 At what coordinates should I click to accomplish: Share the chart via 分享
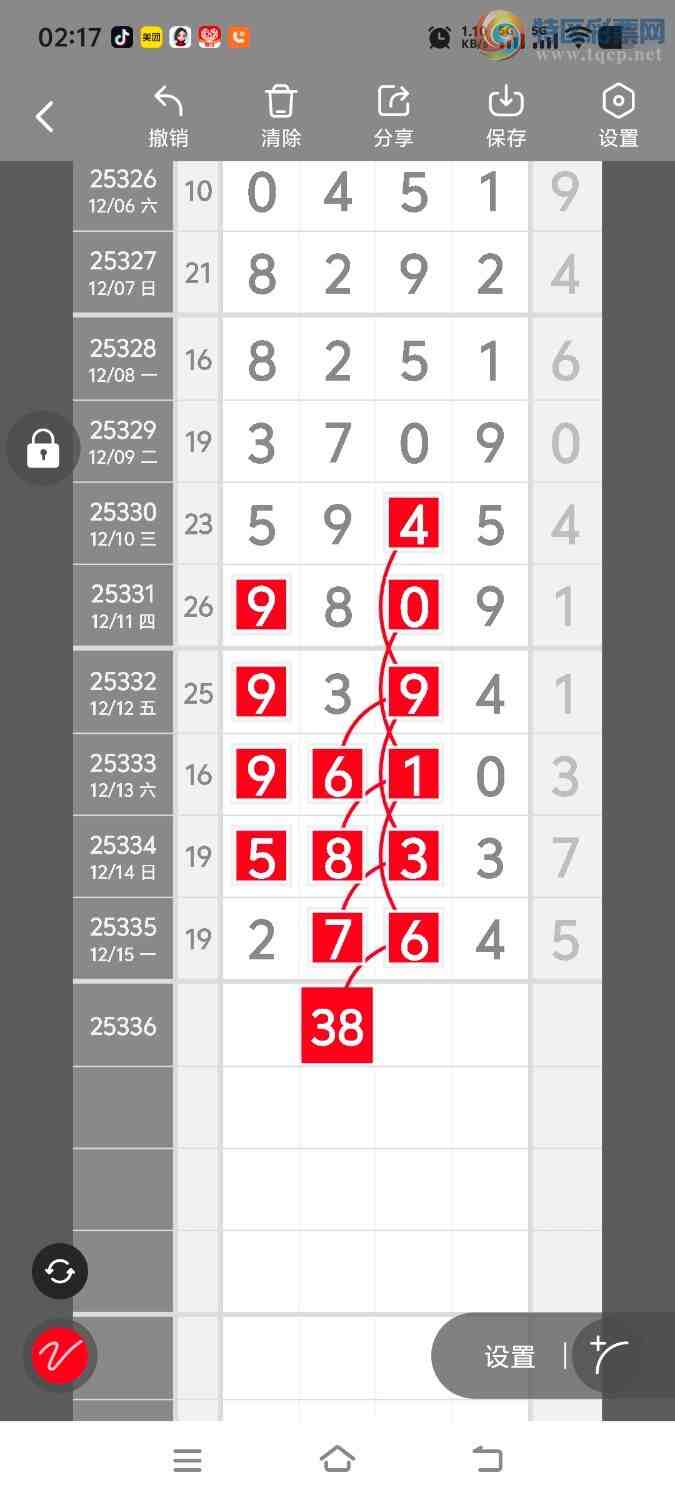tap(393, 117)
